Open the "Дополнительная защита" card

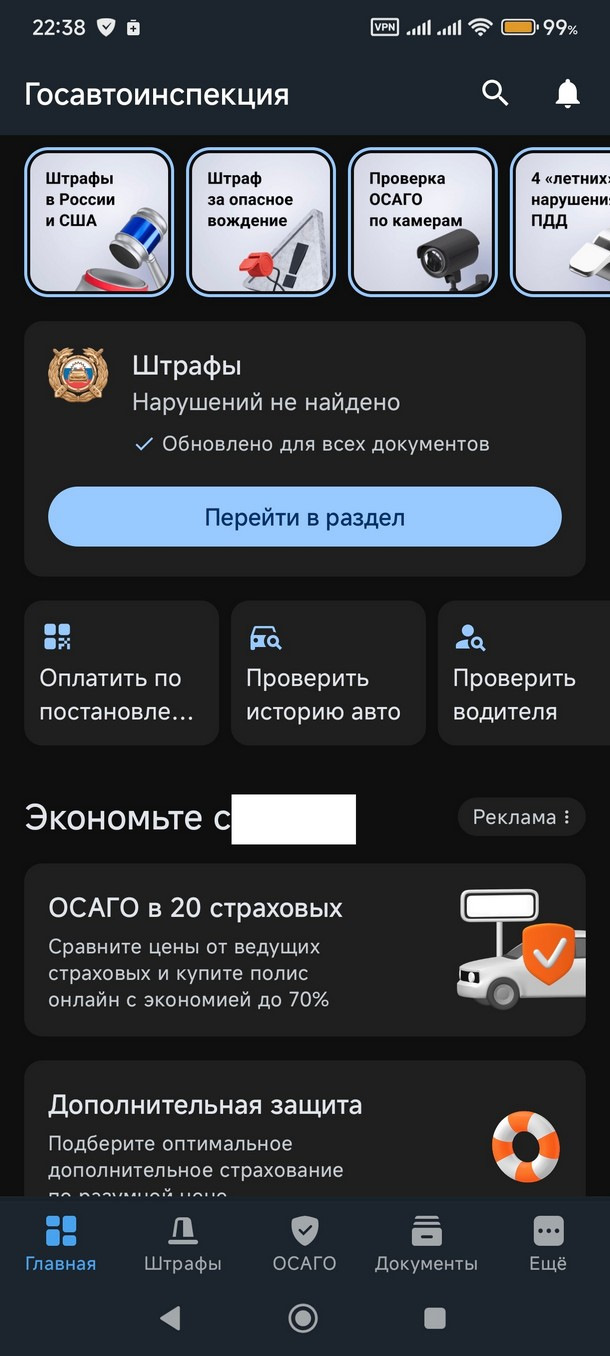(305, 1130)
